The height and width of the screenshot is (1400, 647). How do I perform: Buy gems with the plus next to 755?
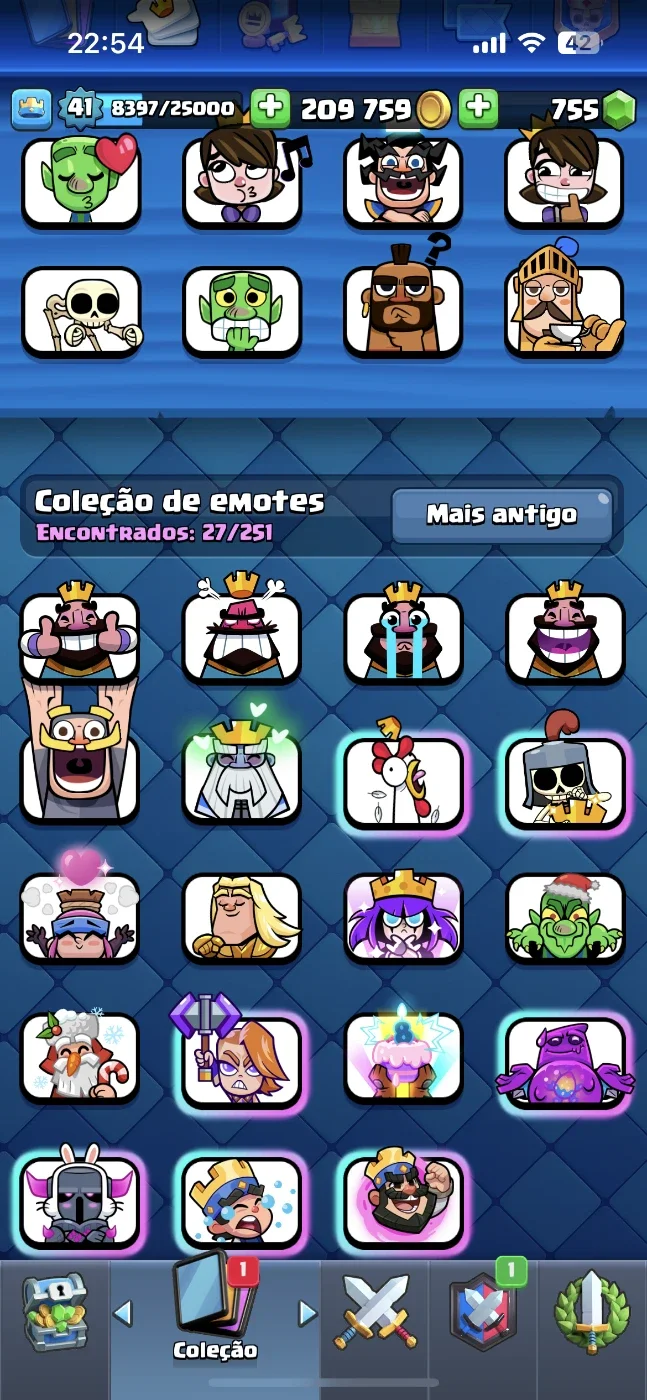pos(479,108)
